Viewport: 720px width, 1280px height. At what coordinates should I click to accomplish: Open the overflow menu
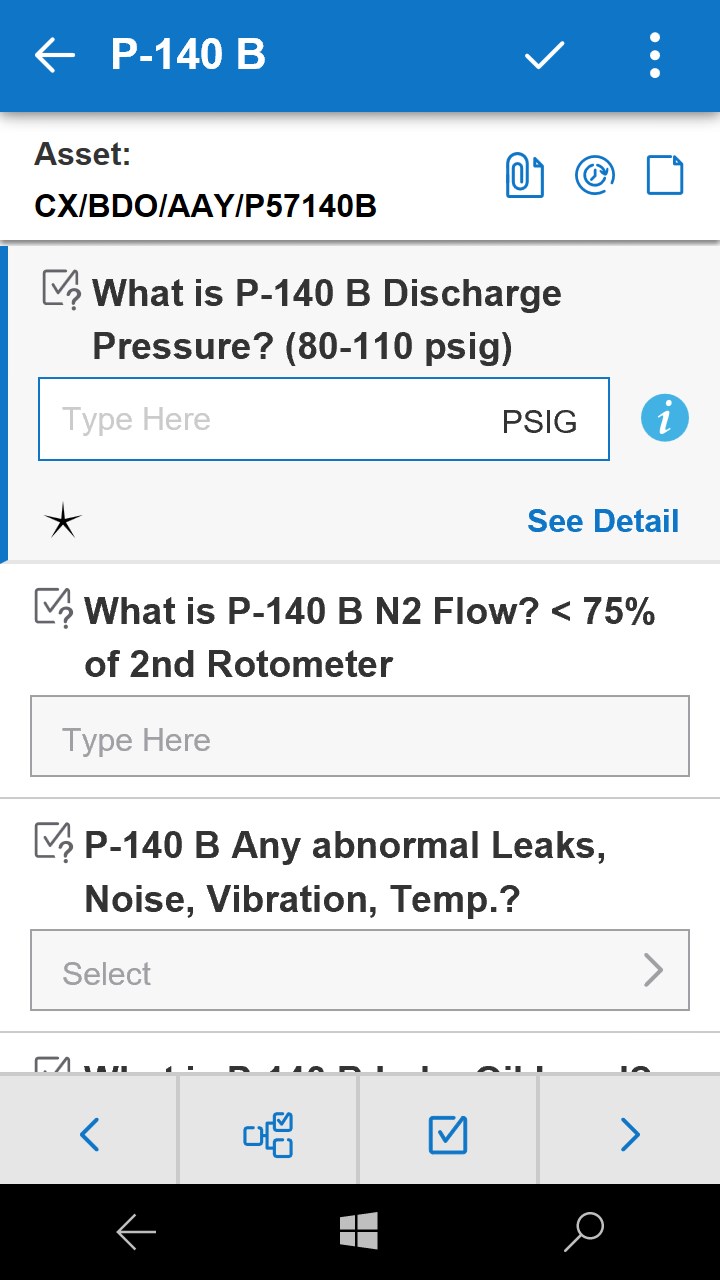tap(654, 55)
